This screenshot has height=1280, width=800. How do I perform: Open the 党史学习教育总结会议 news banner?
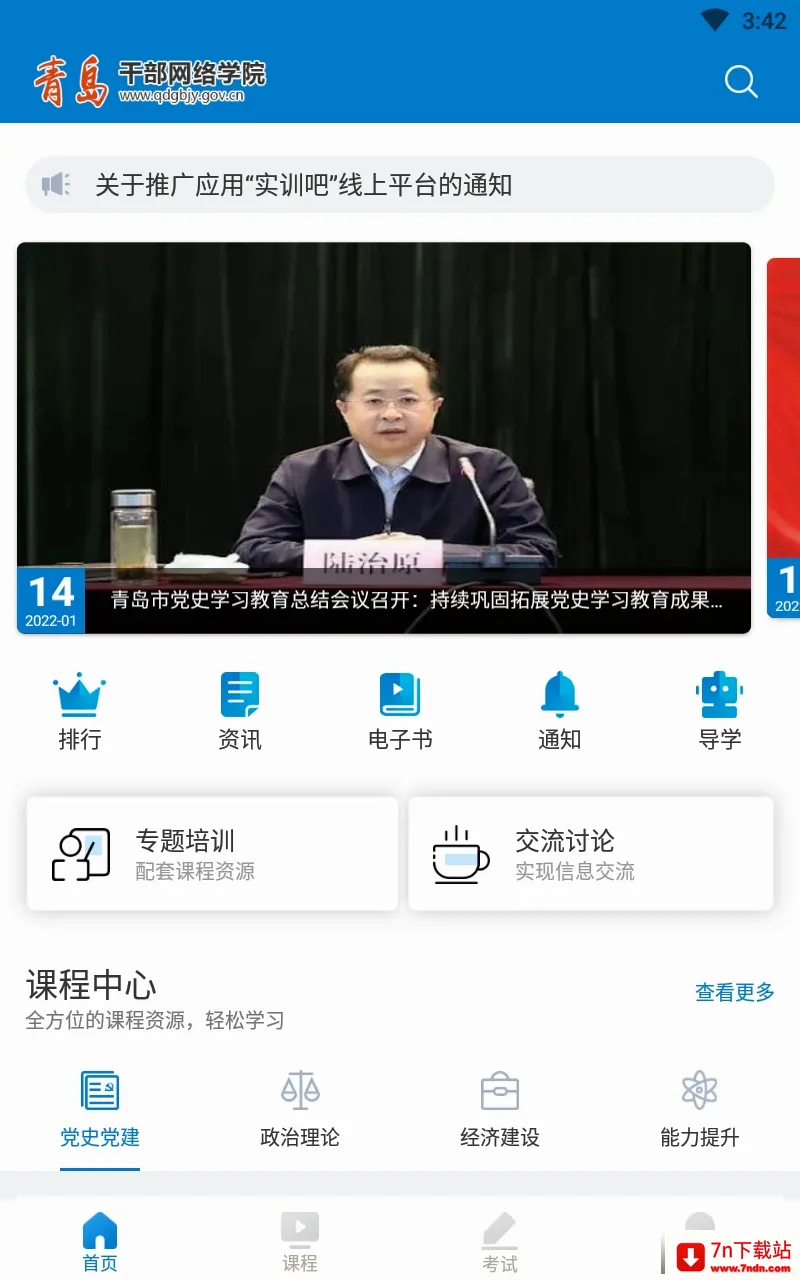click(384, 438)
